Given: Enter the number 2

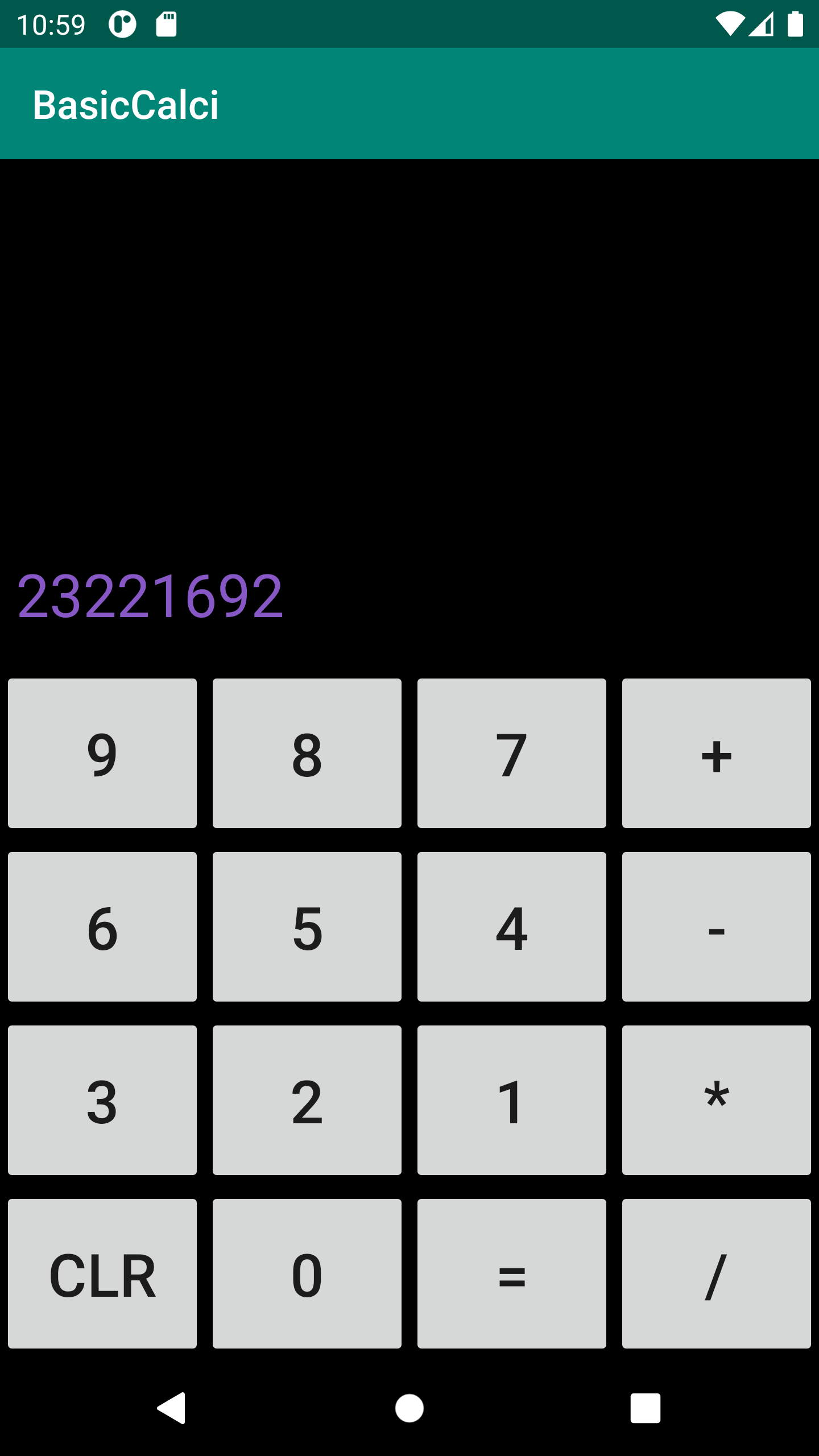Looking at the screenshot, I should 307,1100.
